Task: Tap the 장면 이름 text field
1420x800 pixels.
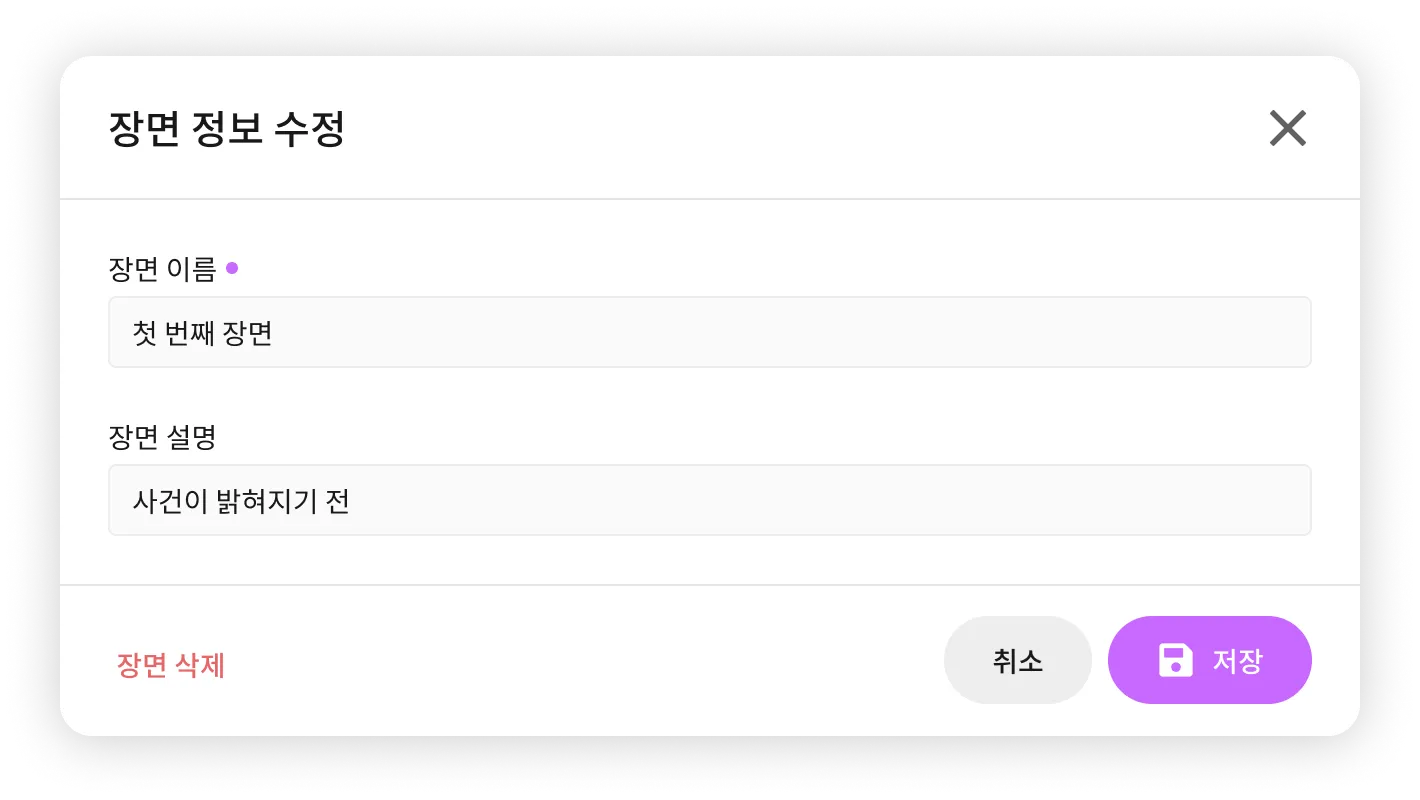Action: click(x=710, y=332)
